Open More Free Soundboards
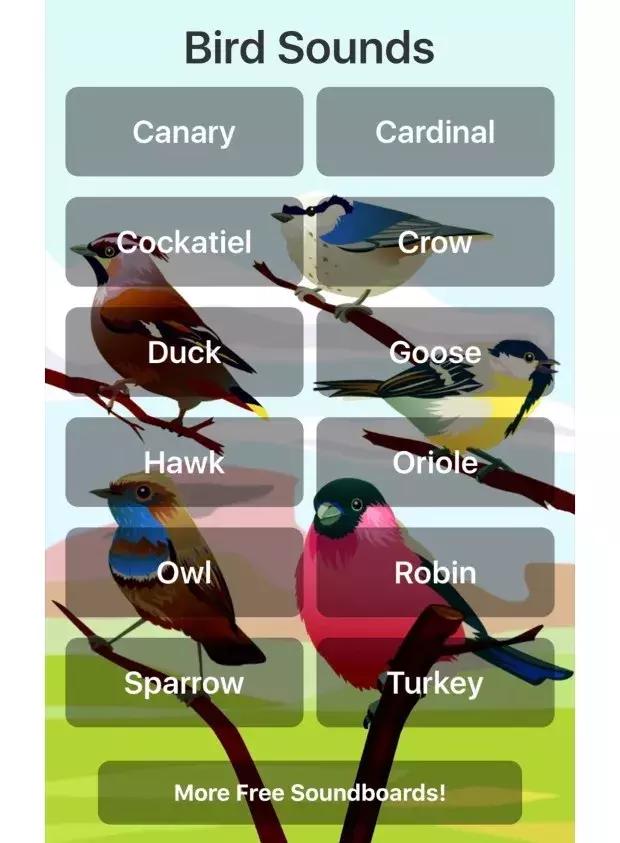 [310, 792]
